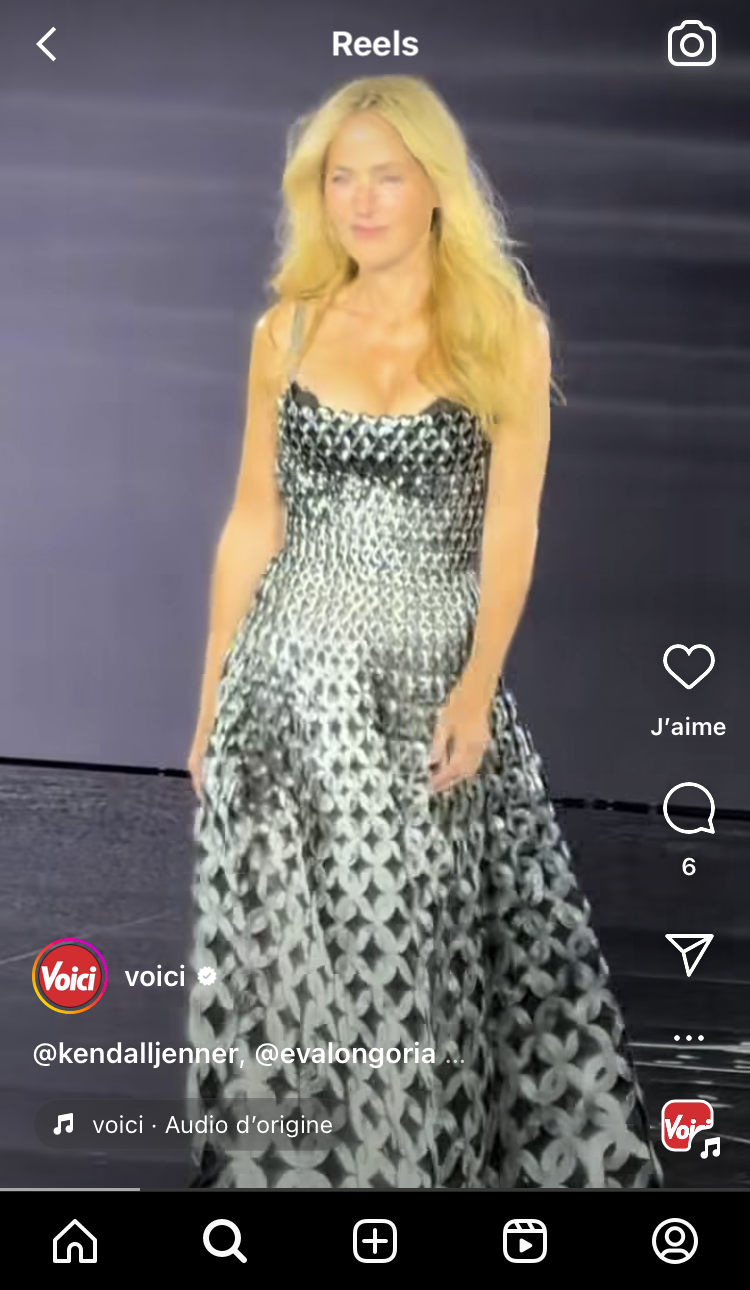Open the Reels tab
This screenshot has width=750, height=1290.
point(525,1241)
